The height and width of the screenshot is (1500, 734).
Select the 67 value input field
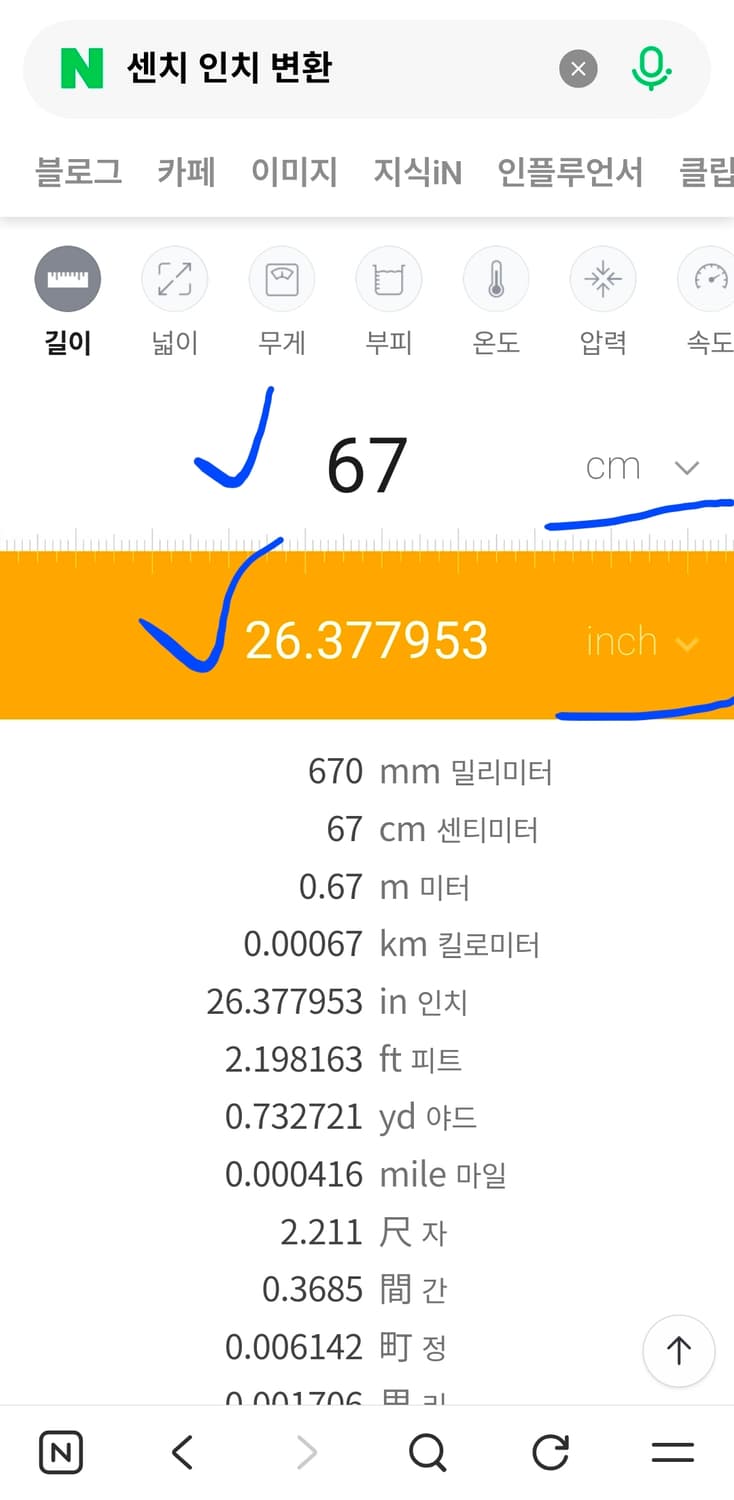pyautogui.click(x=367, y=462)
